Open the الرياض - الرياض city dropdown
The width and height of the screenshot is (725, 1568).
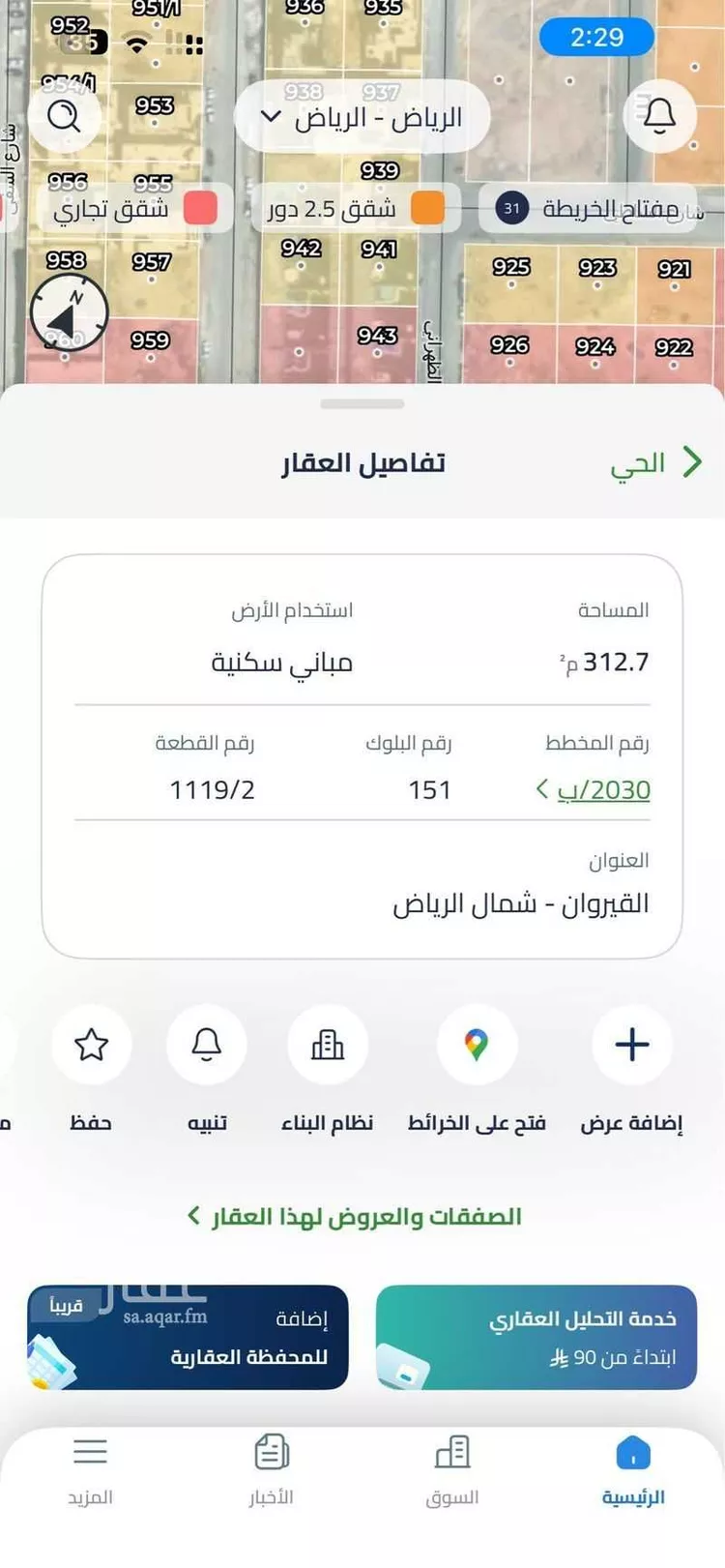362,116
